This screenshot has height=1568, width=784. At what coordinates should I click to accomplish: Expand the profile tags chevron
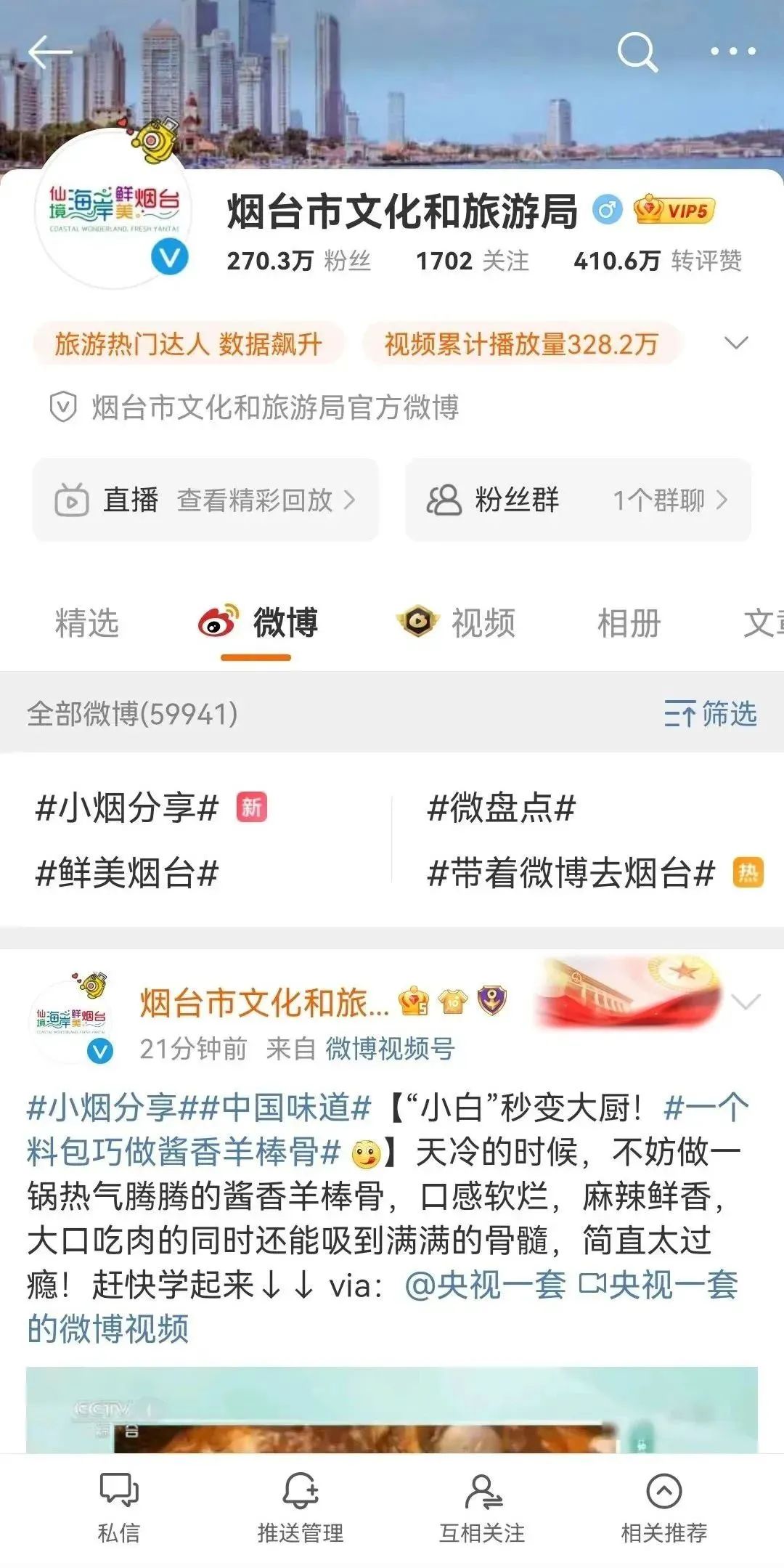(x=736, y=344)
